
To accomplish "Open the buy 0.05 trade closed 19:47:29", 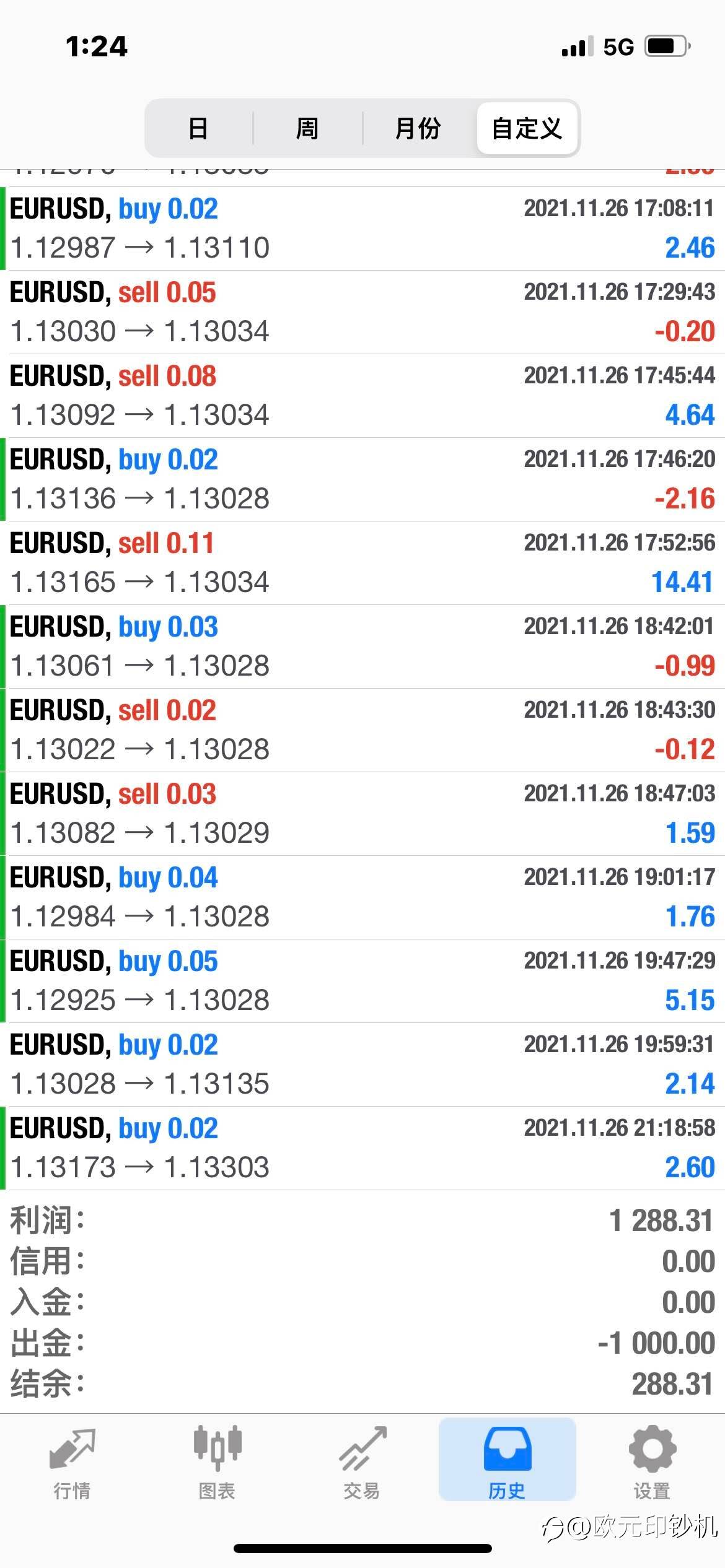I will pyautogui.click(x=362, y=981).
